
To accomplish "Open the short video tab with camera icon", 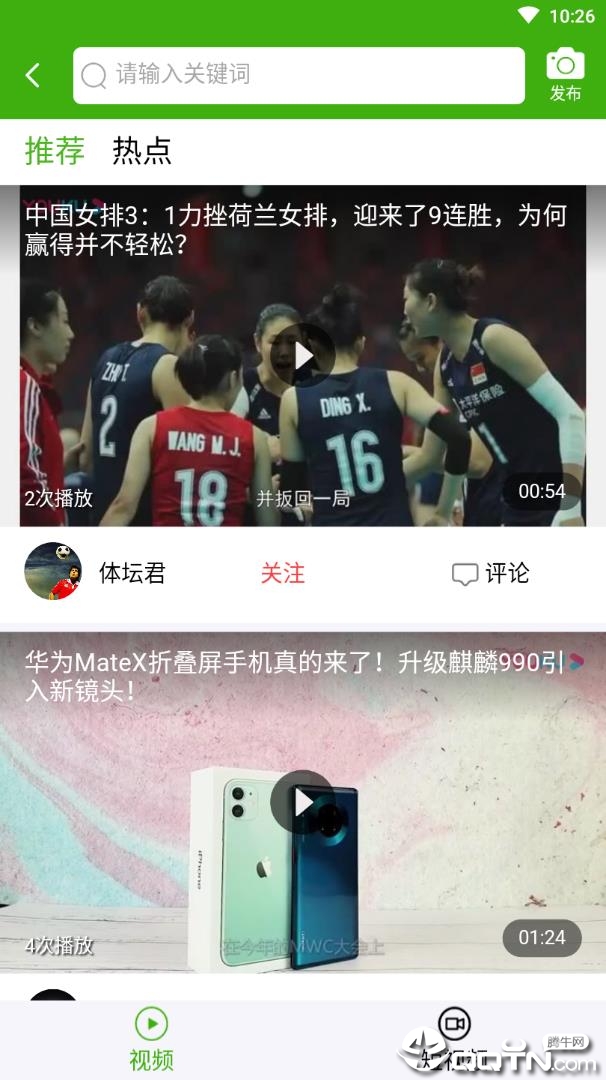I will [454, 1040].
